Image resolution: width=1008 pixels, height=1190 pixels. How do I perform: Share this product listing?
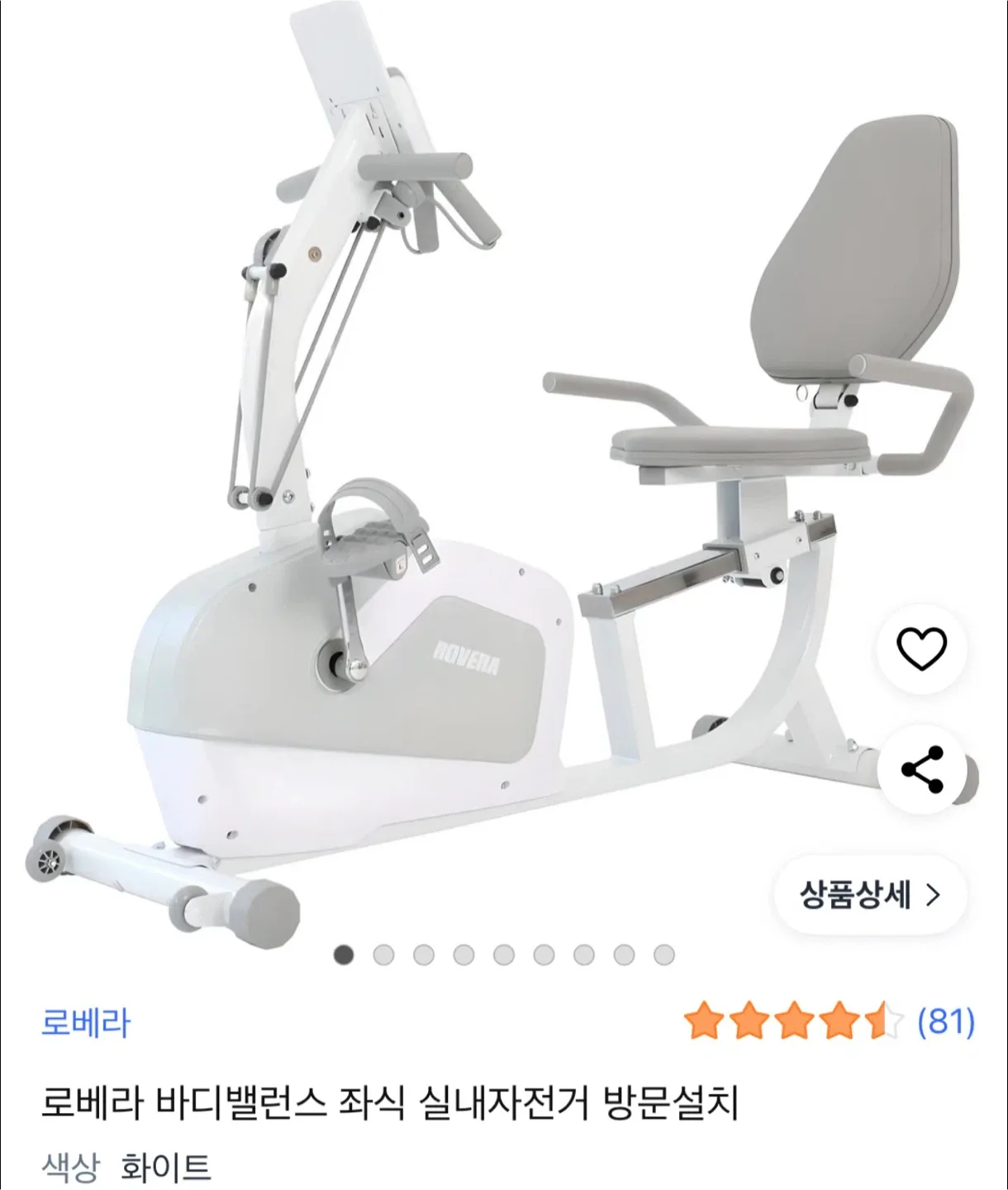coord(921,769)
